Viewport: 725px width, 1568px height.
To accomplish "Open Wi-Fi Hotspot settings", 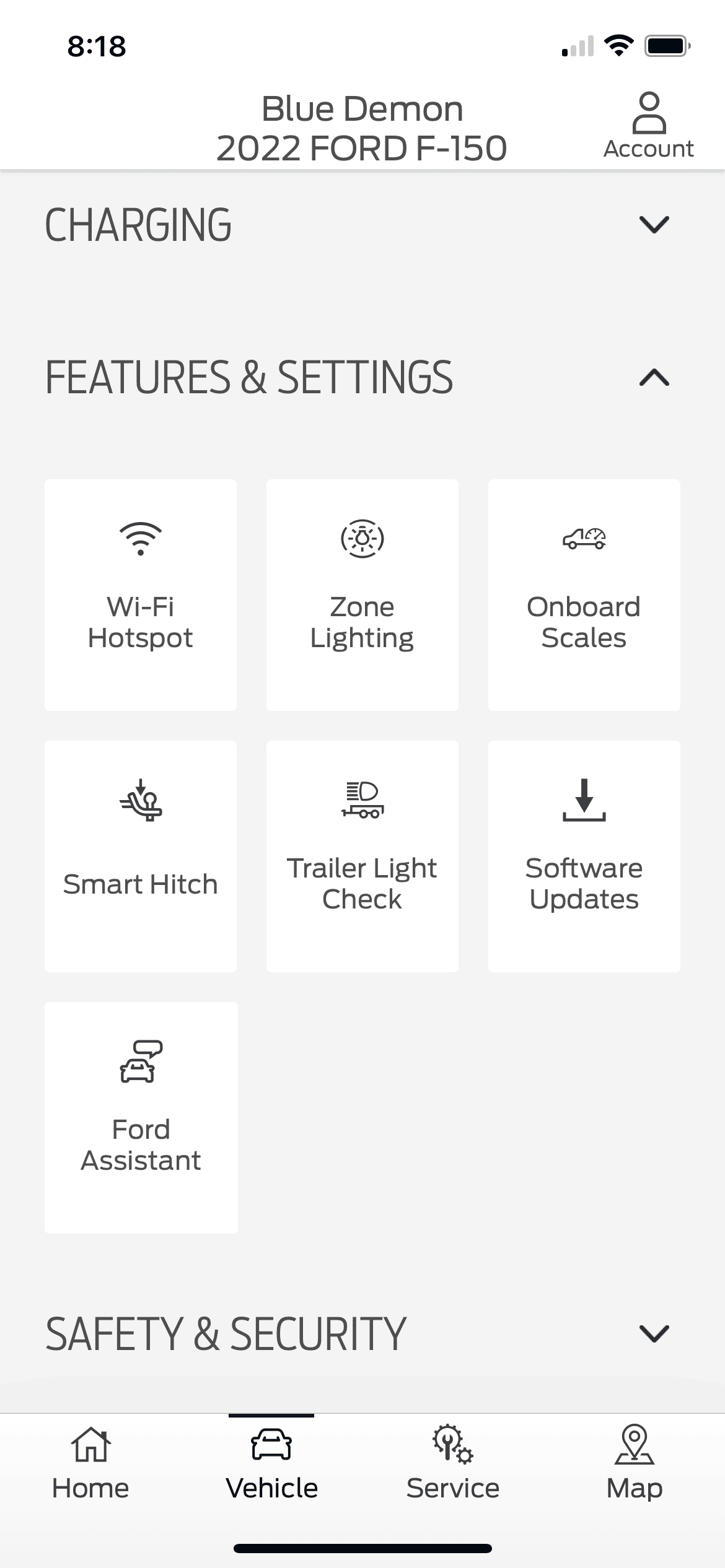I will 141,595.
